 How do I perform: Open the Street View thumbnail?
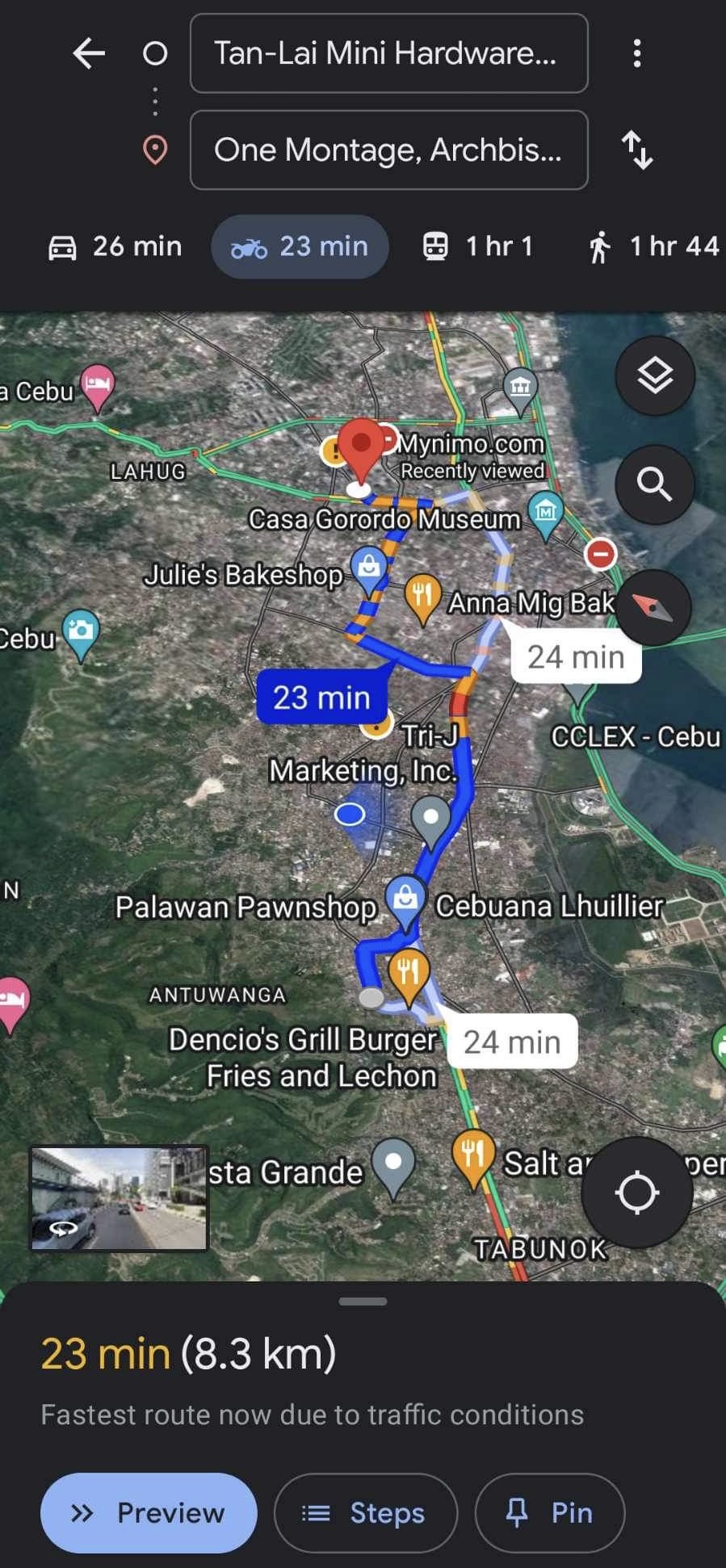pos(119,1199)
